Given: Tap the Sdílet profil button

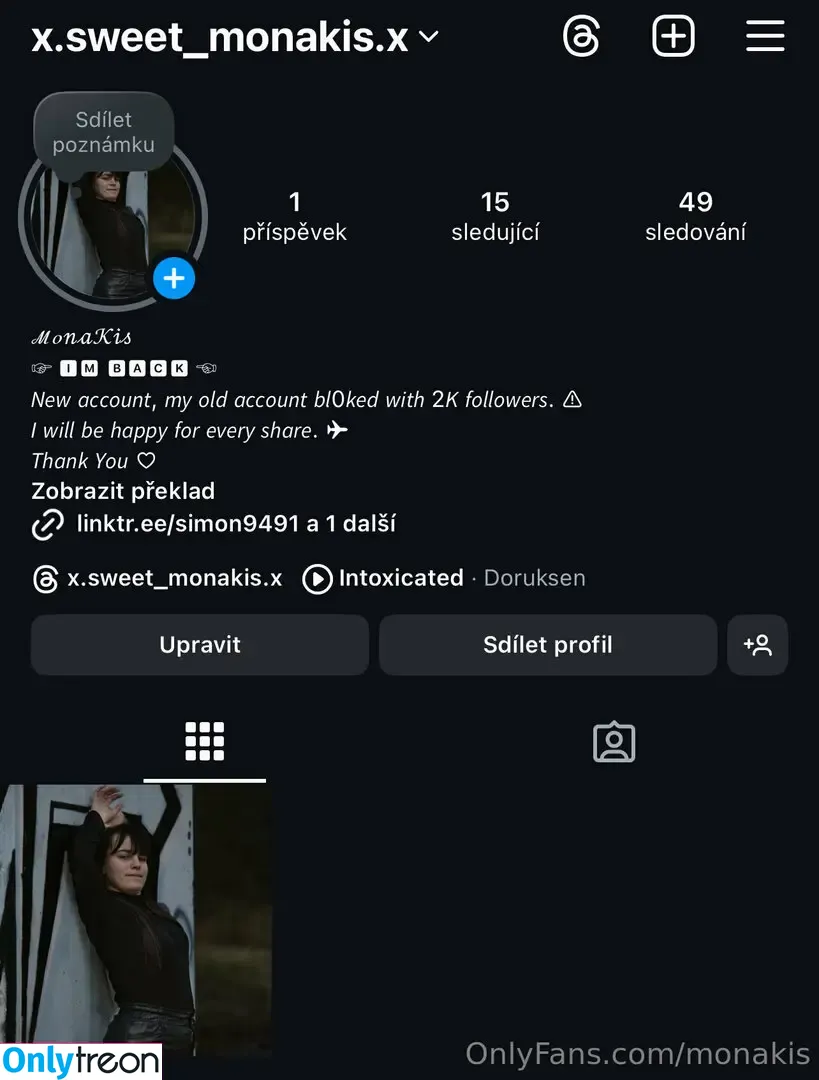Looking at the screenshot, I should pyautogui.click(x=547, y=645).
